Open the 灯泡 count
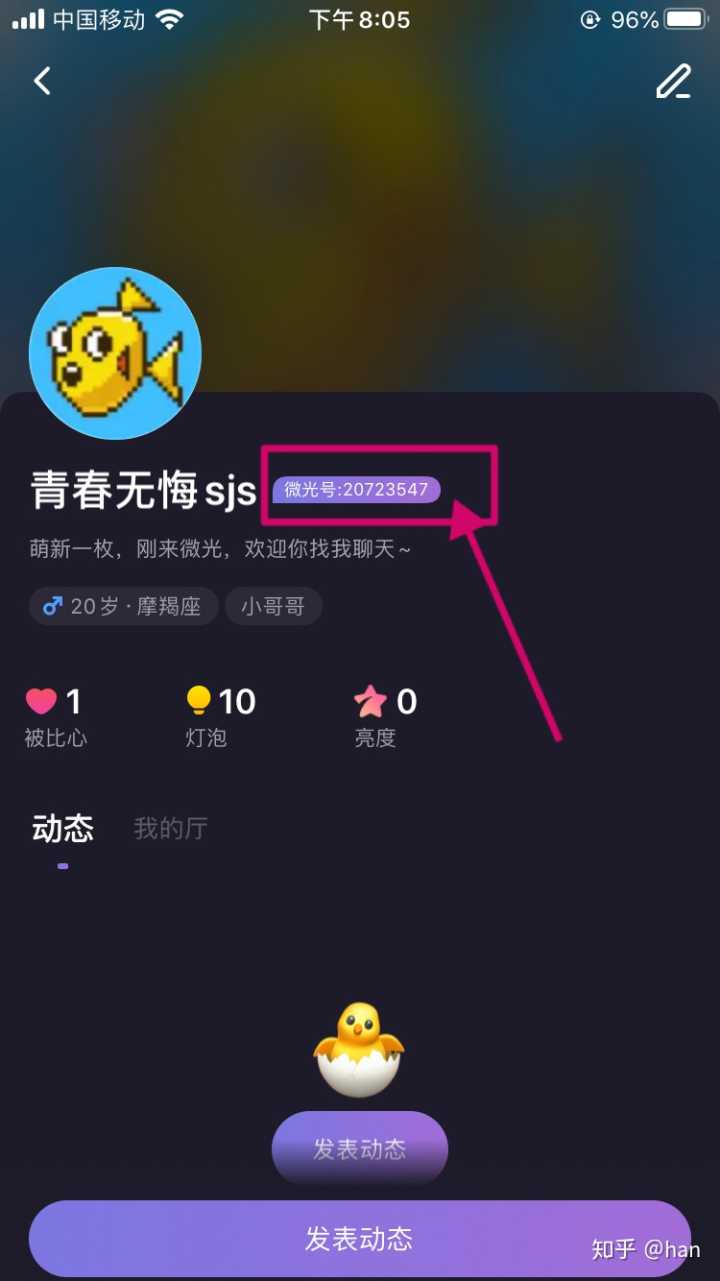Image resolution: width=720 pixels, height=1281 pixels. tap(220, 717)
